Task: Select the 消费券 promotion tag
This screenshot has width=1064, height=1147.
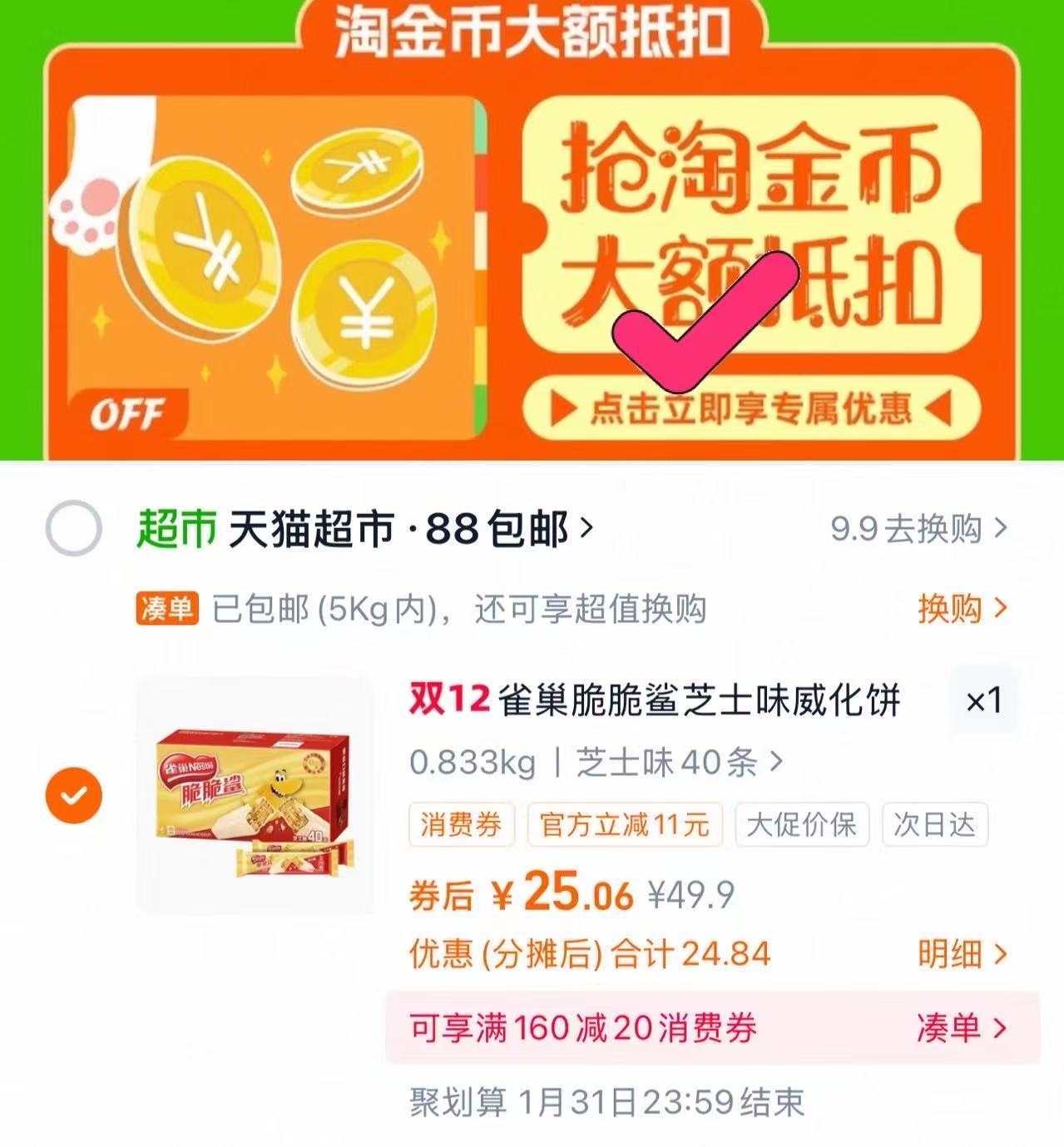Action: (461, 826)
